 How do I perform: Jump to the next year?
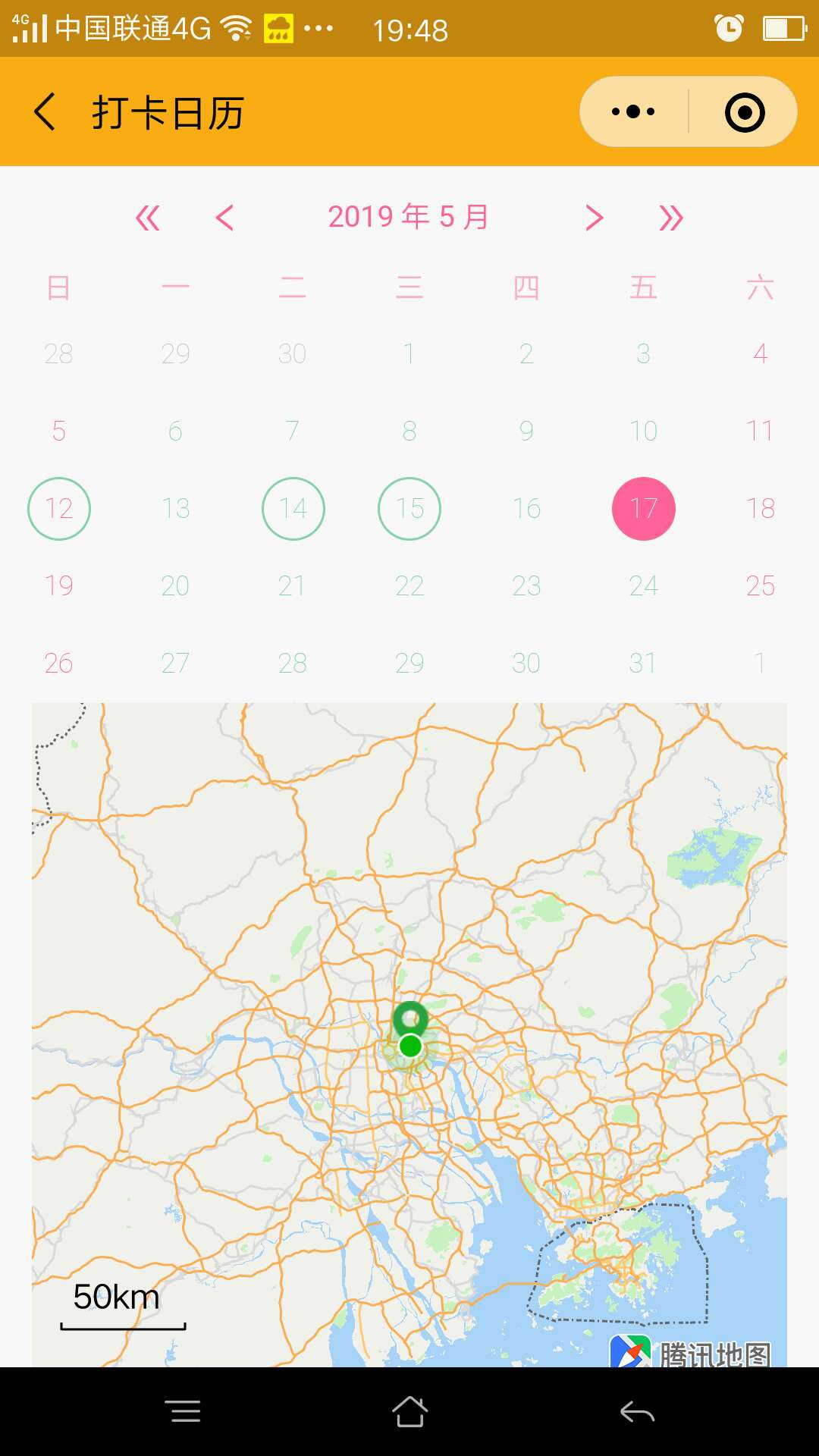click(x=670, y=218)
